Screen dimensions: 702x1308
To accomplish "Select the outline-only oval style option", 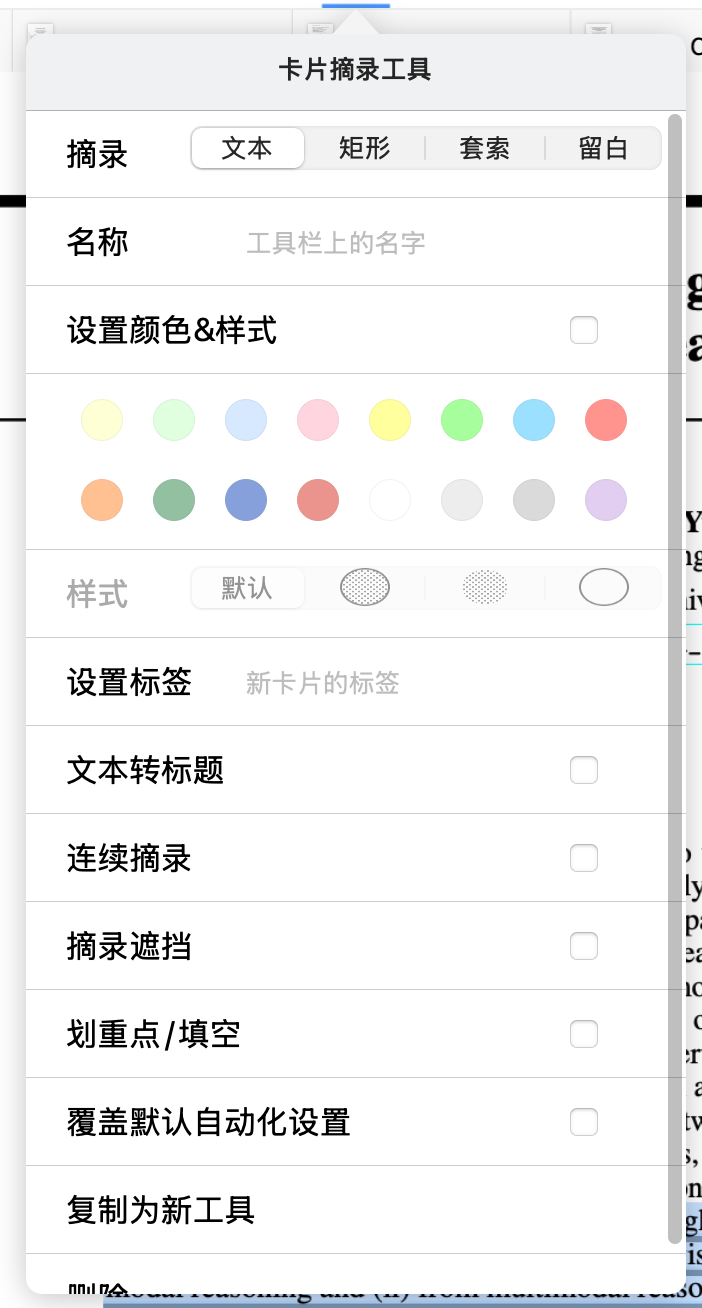I will (604, 588).
